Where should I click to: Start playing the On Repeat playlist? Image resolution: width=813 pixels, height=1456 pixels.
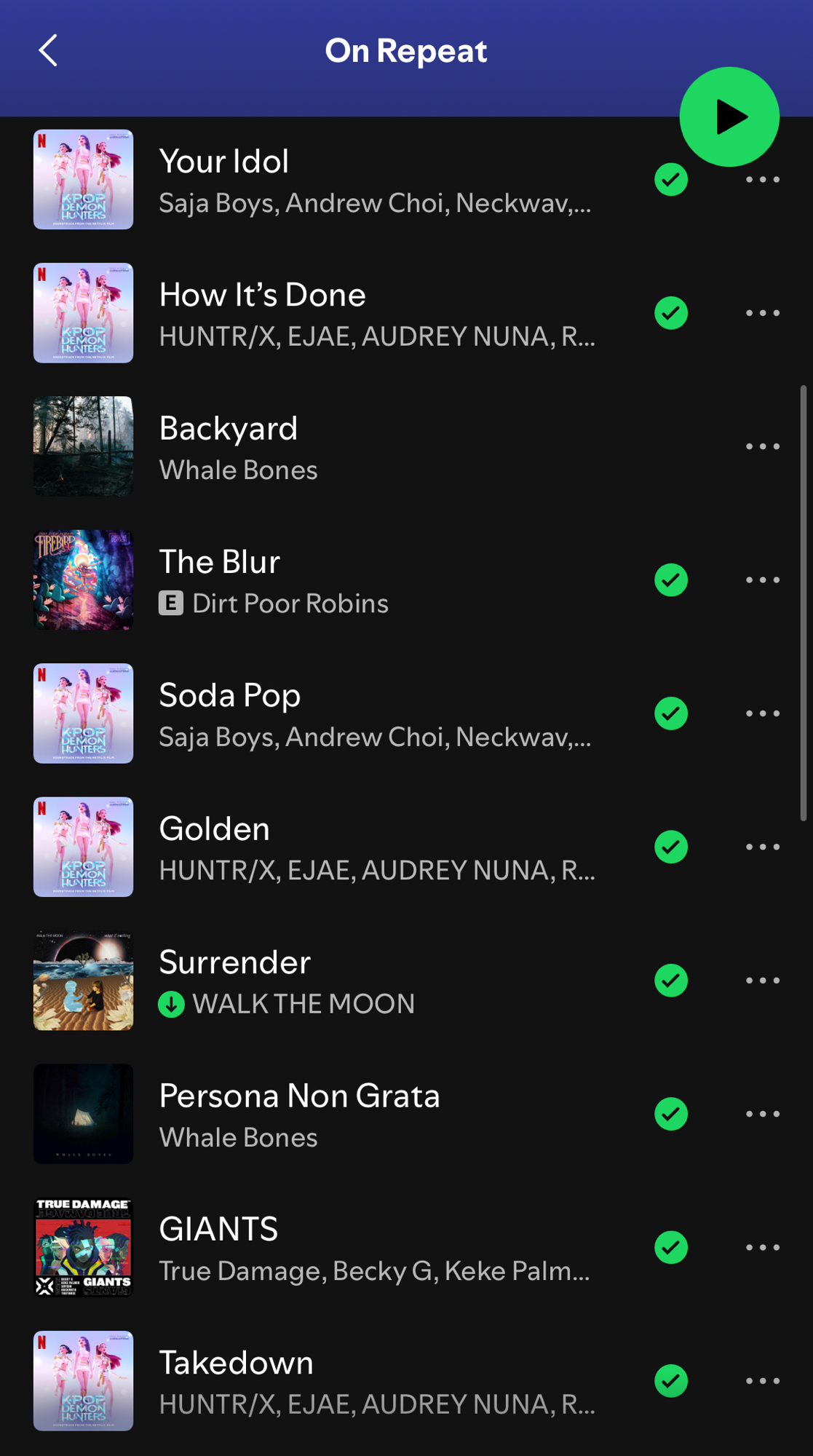[729, 116]
